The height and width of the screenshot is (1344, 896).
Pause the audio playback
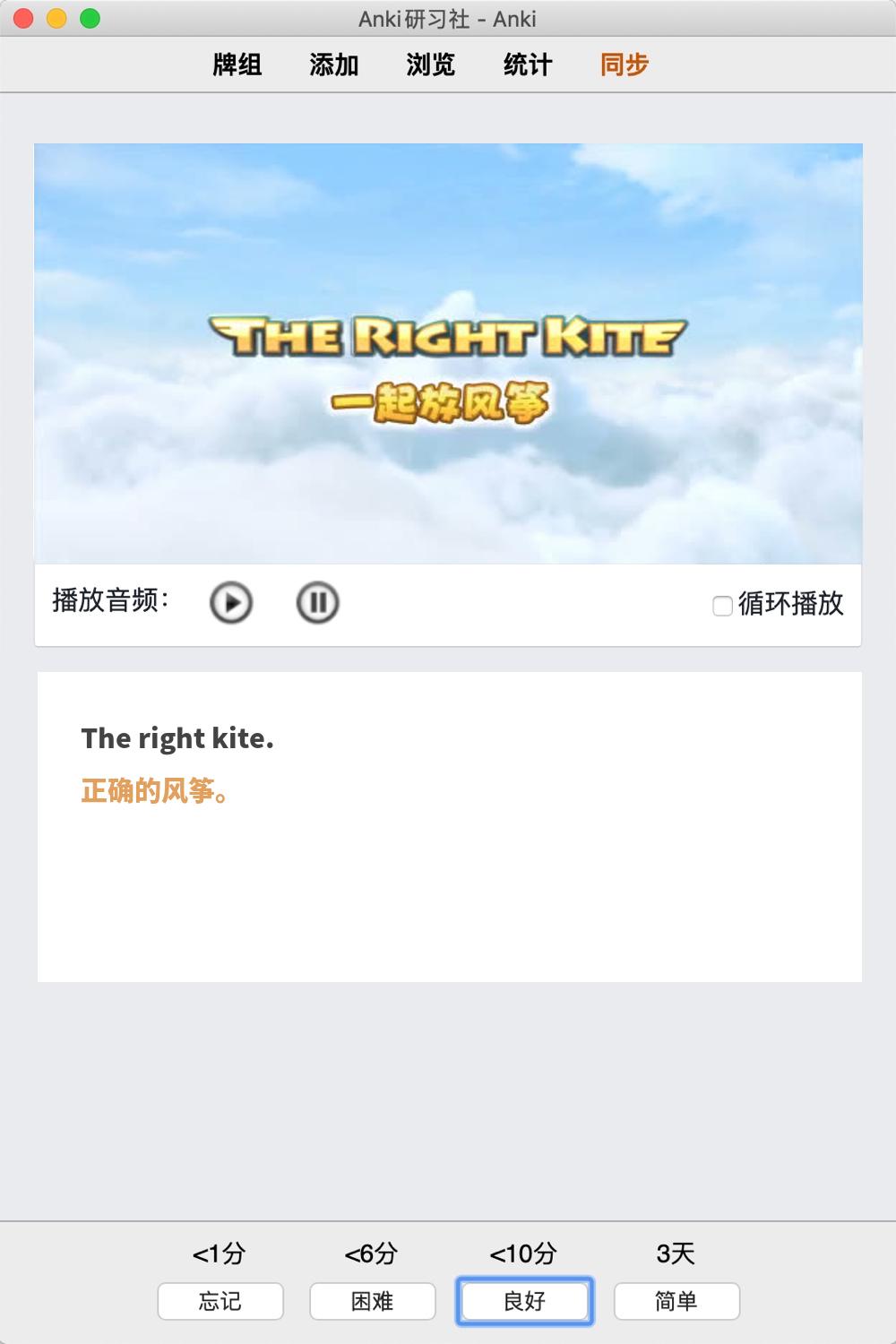[x=317, y=602]
